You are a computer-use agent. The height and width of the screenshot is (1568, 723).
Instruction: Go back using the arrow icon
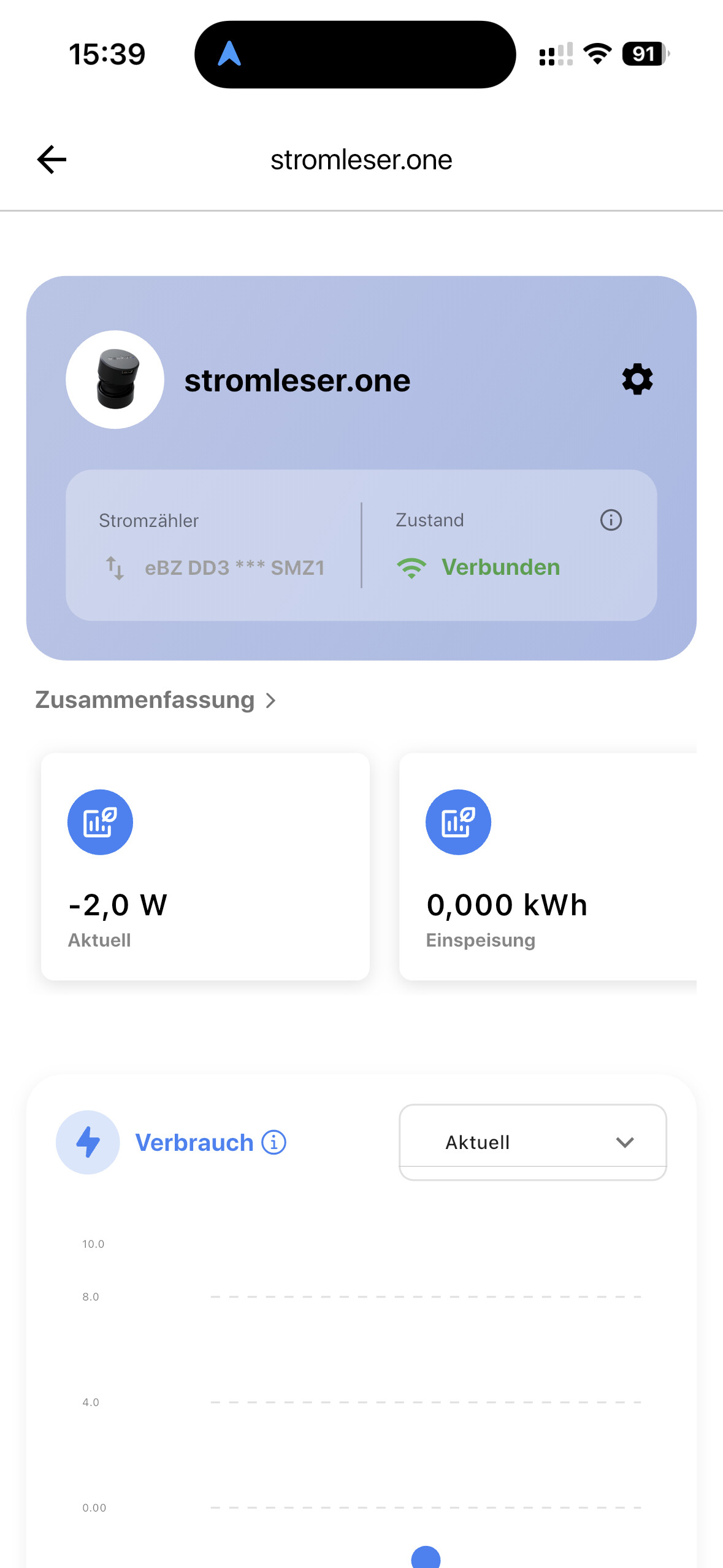52,160
